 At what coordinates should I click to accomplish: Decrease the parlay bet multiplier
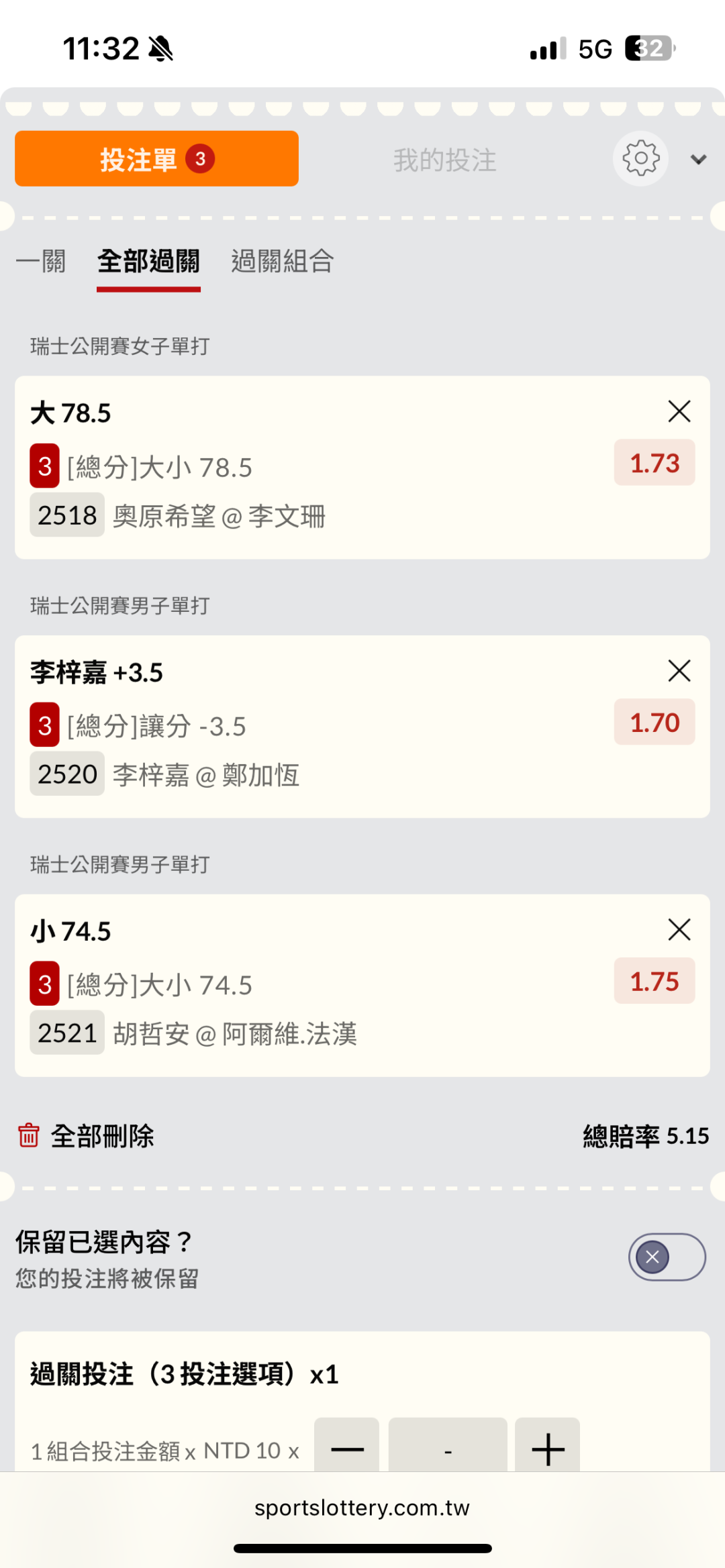pyautogui.click(x=347, y=1448)
